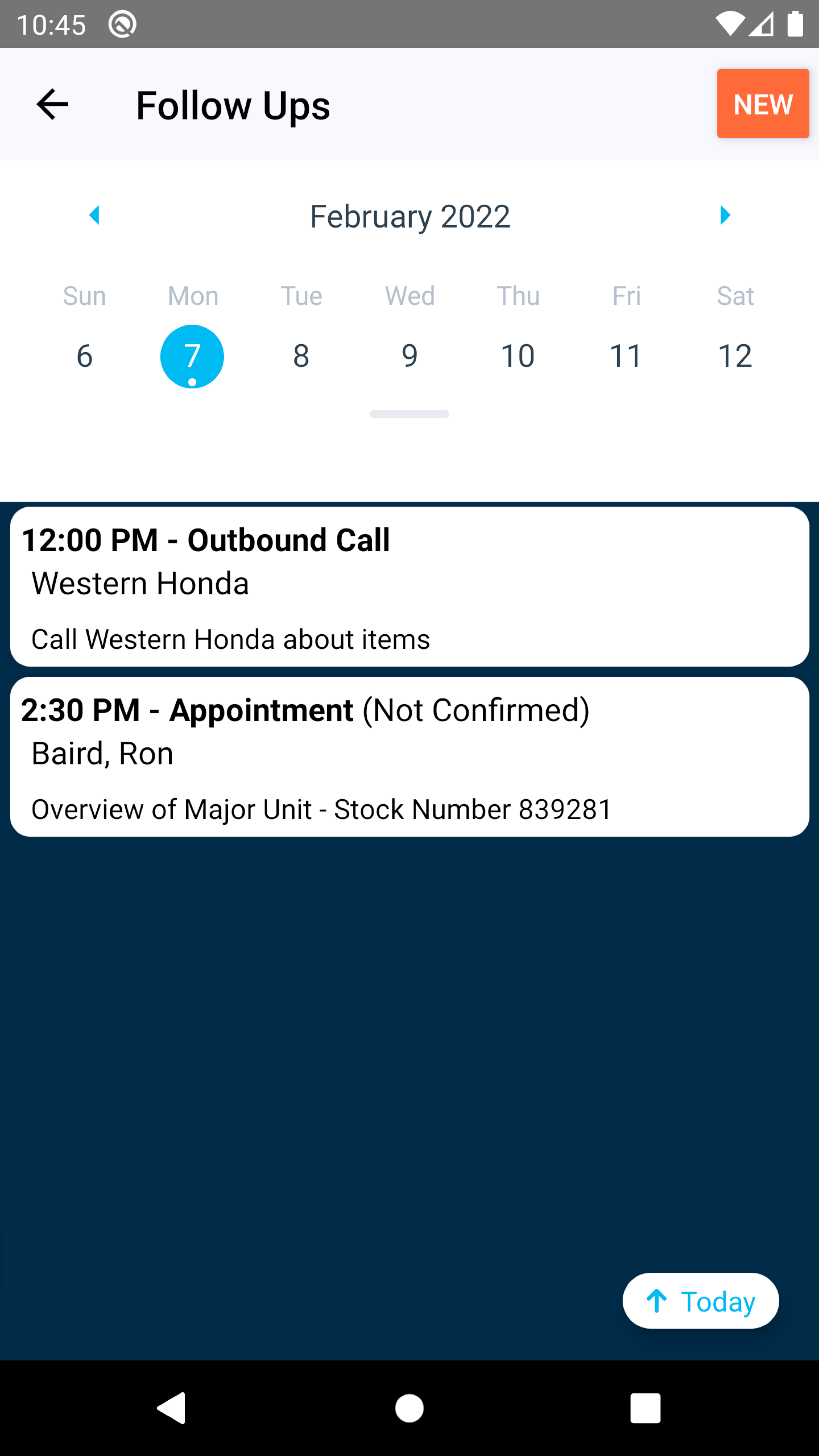
Task: Open the Baird, Ron appointment
Action: tap(410, 757)
